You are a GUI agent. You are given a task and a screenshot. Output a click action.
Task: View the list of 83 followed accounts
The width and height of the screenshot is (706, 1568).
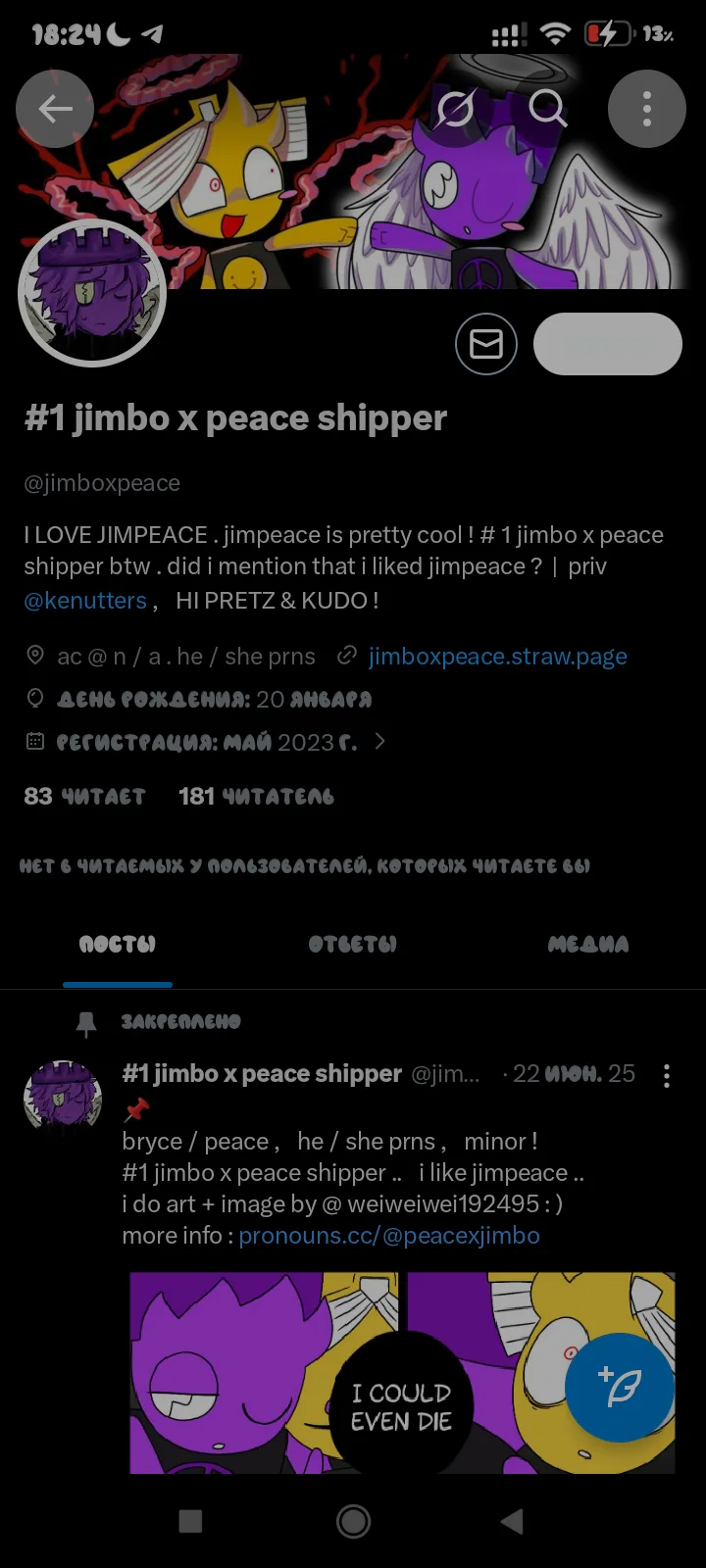pyautogui.click(x=84, y=796)
